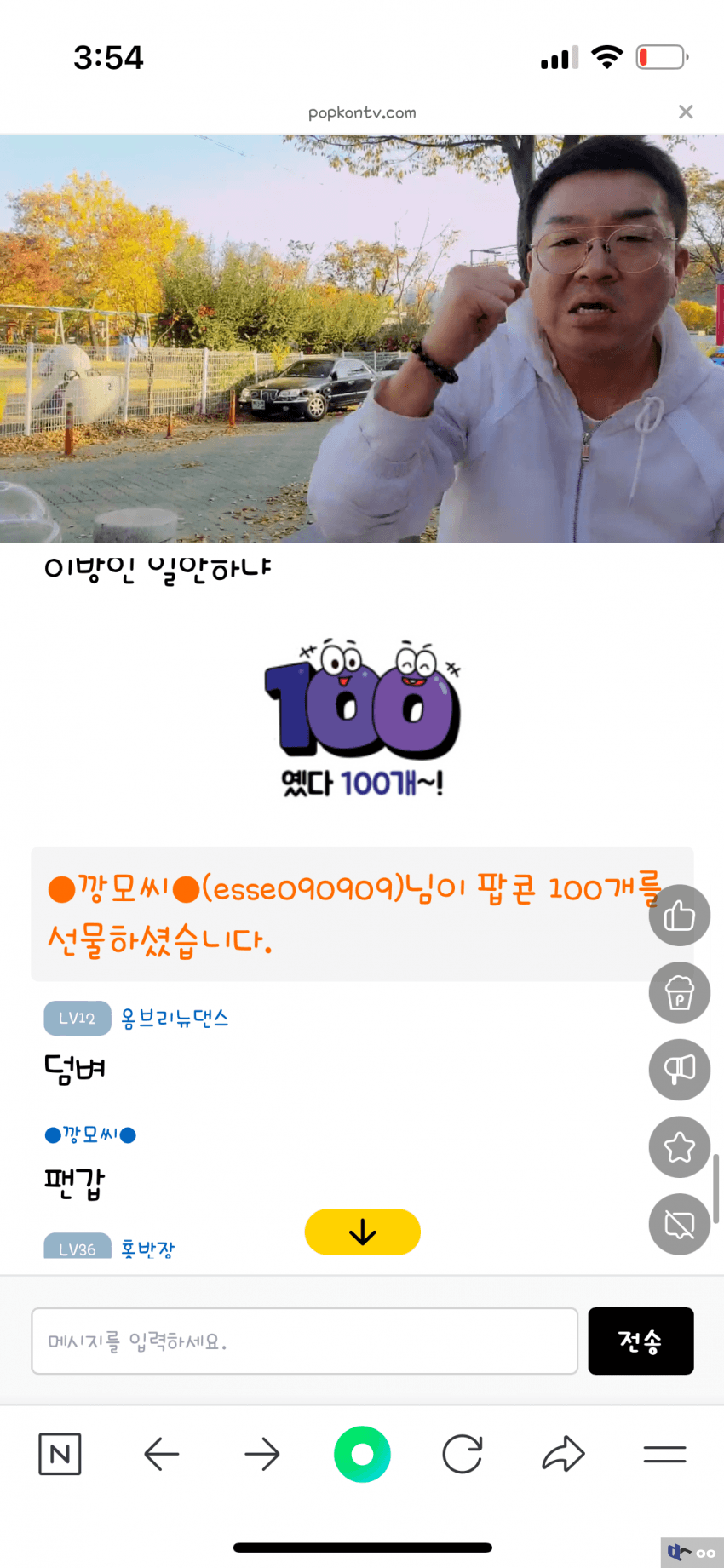
Task: Close the popkontv.com browser page
Action: tap(686, 112)
